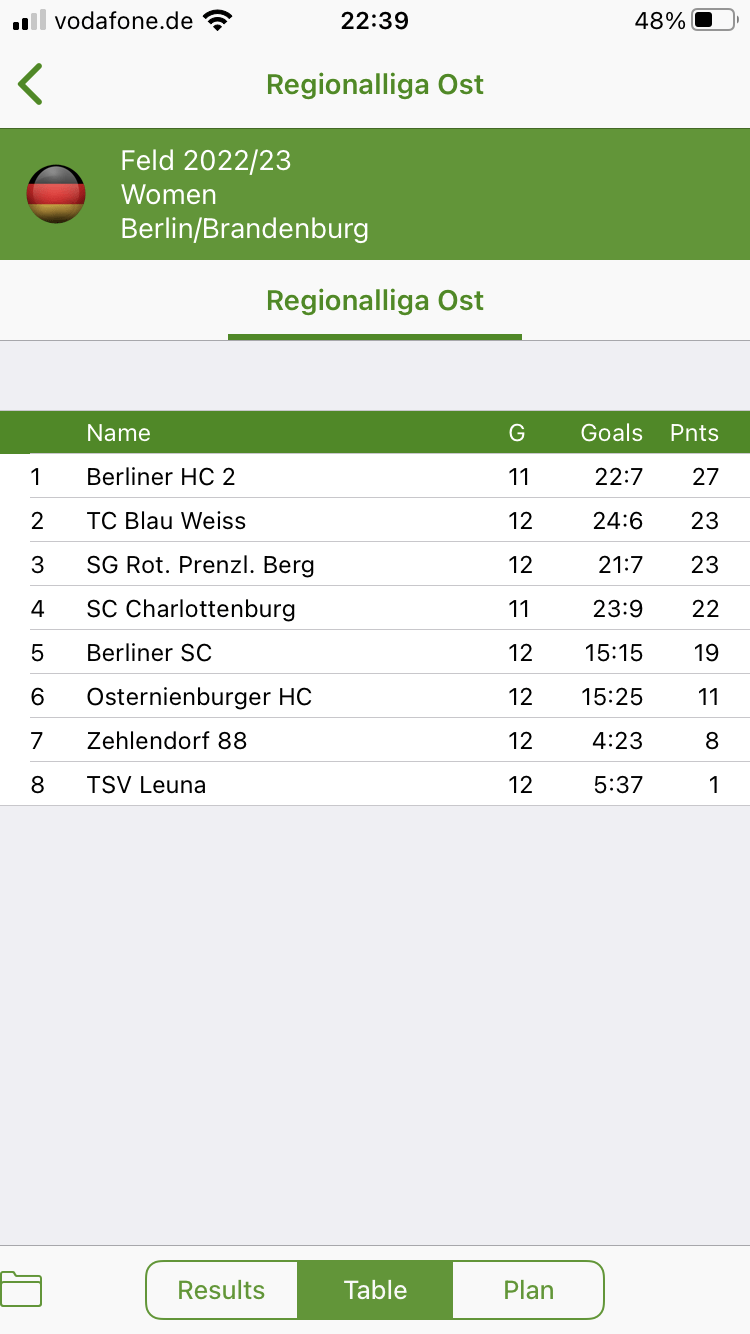Open the SC Charlottenburg row
The image size is (750, 1334).
click(x=375, y=609)
